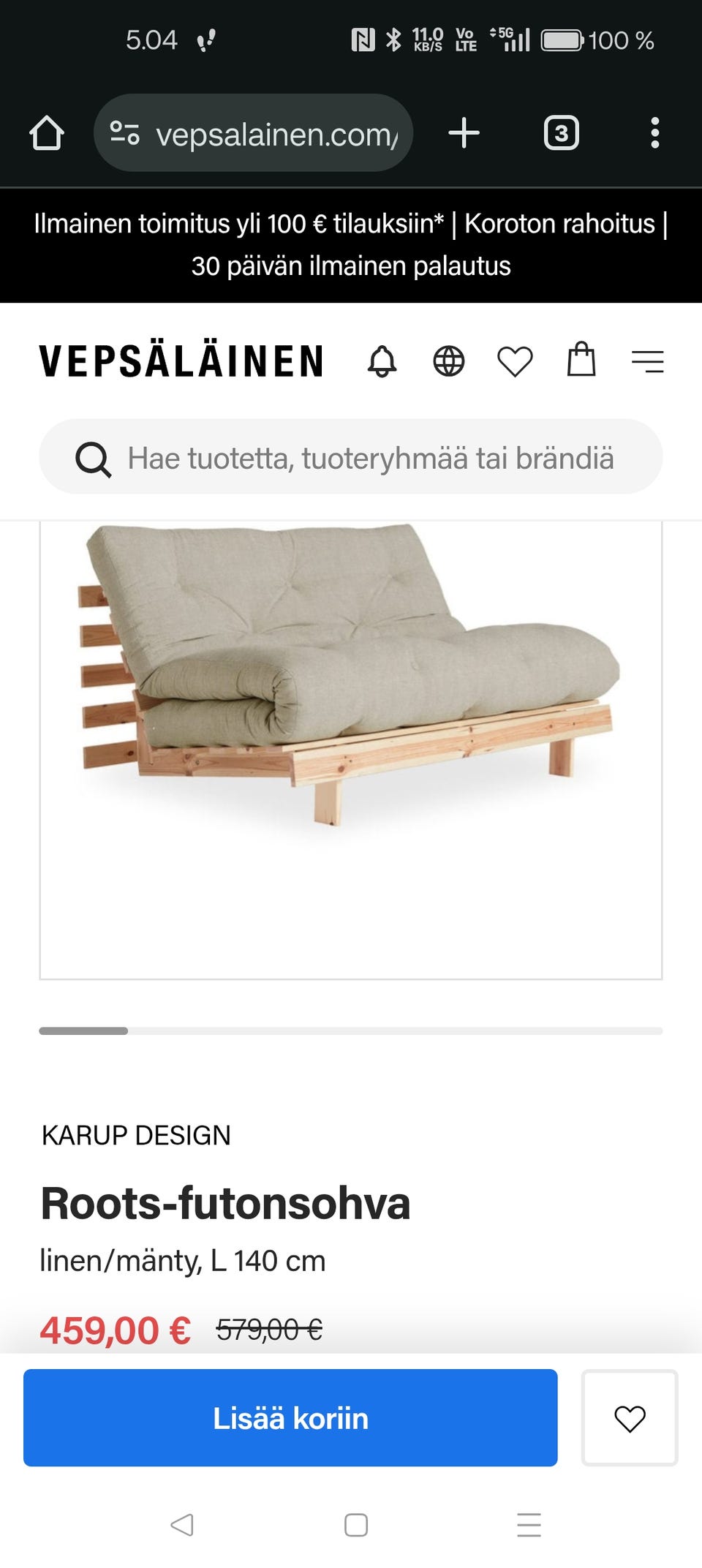Open the wishlist heart icon in header
The image size is (702, 1568).
[x=514, y=361]
